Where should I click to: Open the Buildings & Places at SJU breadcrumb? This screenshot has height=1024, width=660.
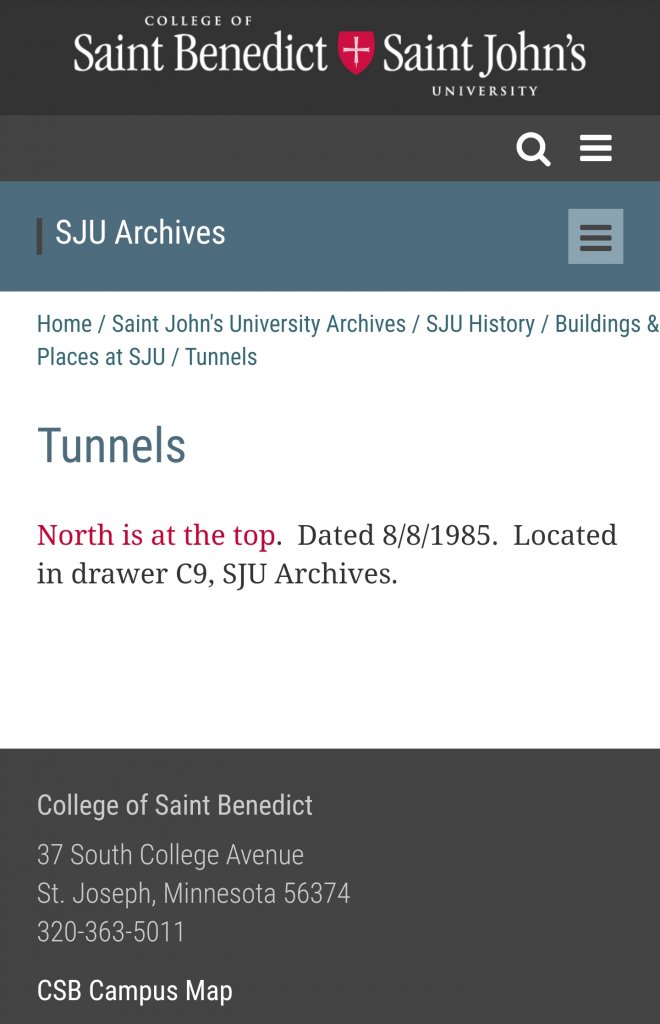pos(100,357)
